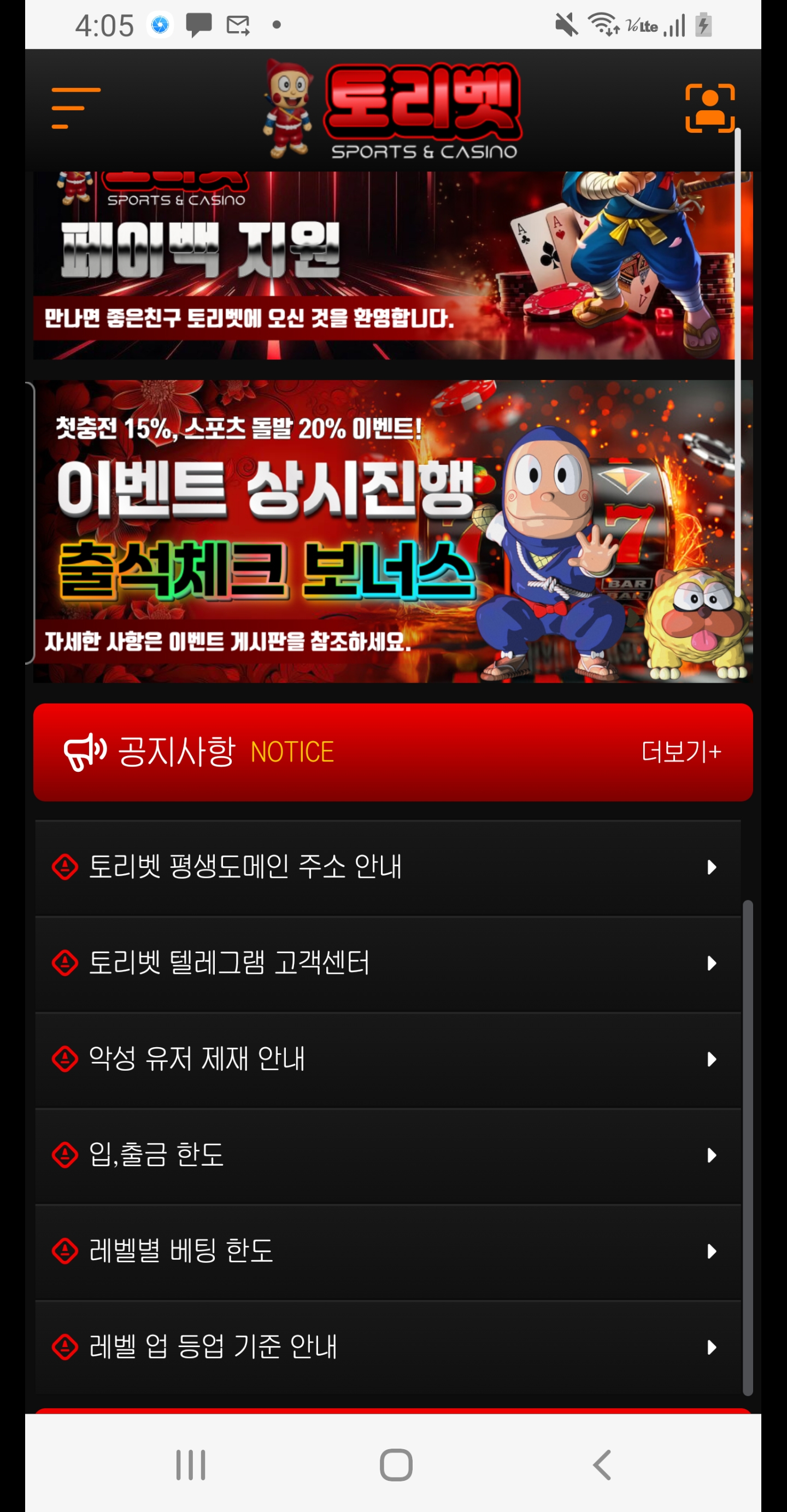The image size is (787, 1512).
Task: Open notice 레벨 업 등업 기준 안내
Action: click(x=387, y=1347)
